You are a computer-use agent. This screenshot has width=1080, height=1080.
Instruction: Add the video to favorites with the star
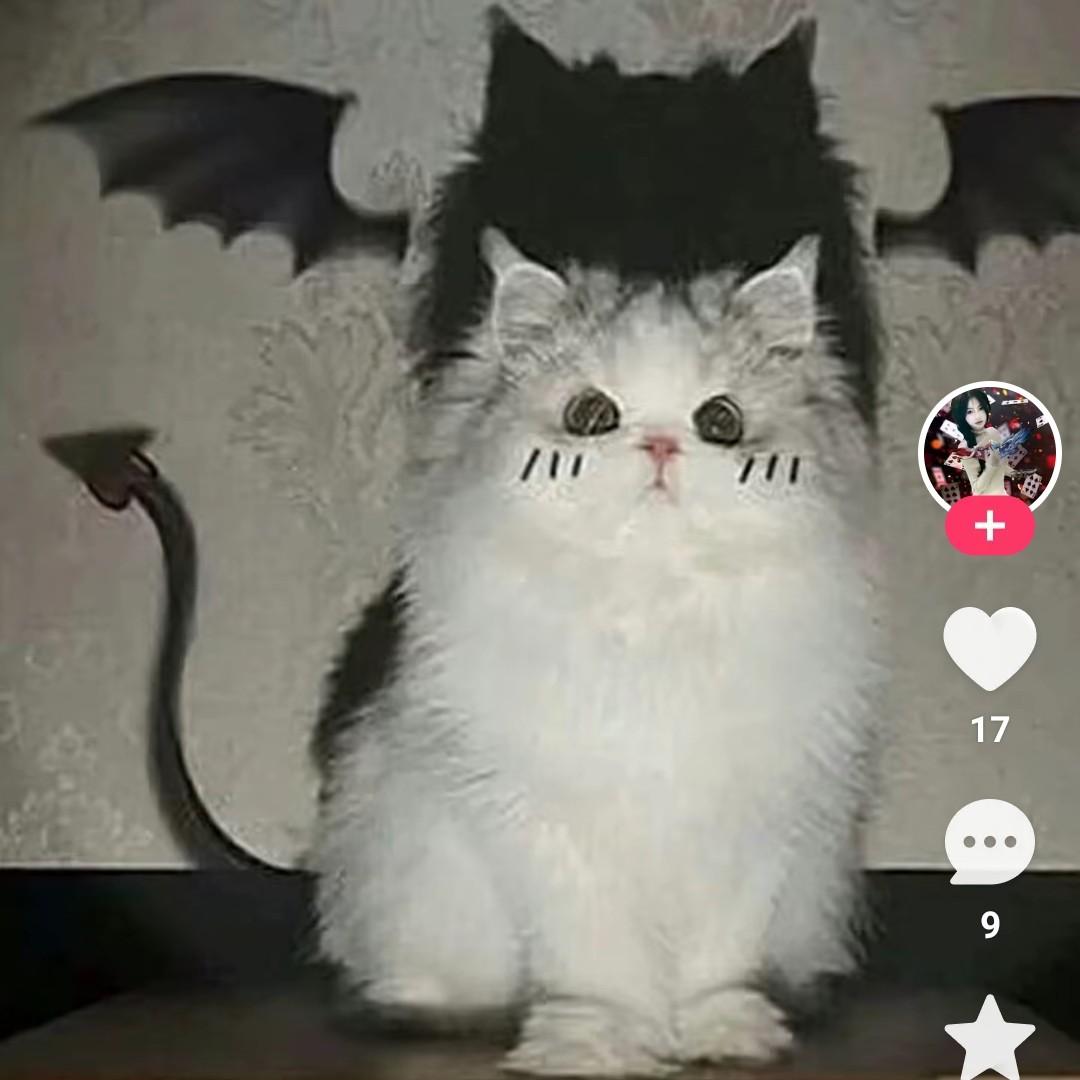click(x=990, y=1038)
